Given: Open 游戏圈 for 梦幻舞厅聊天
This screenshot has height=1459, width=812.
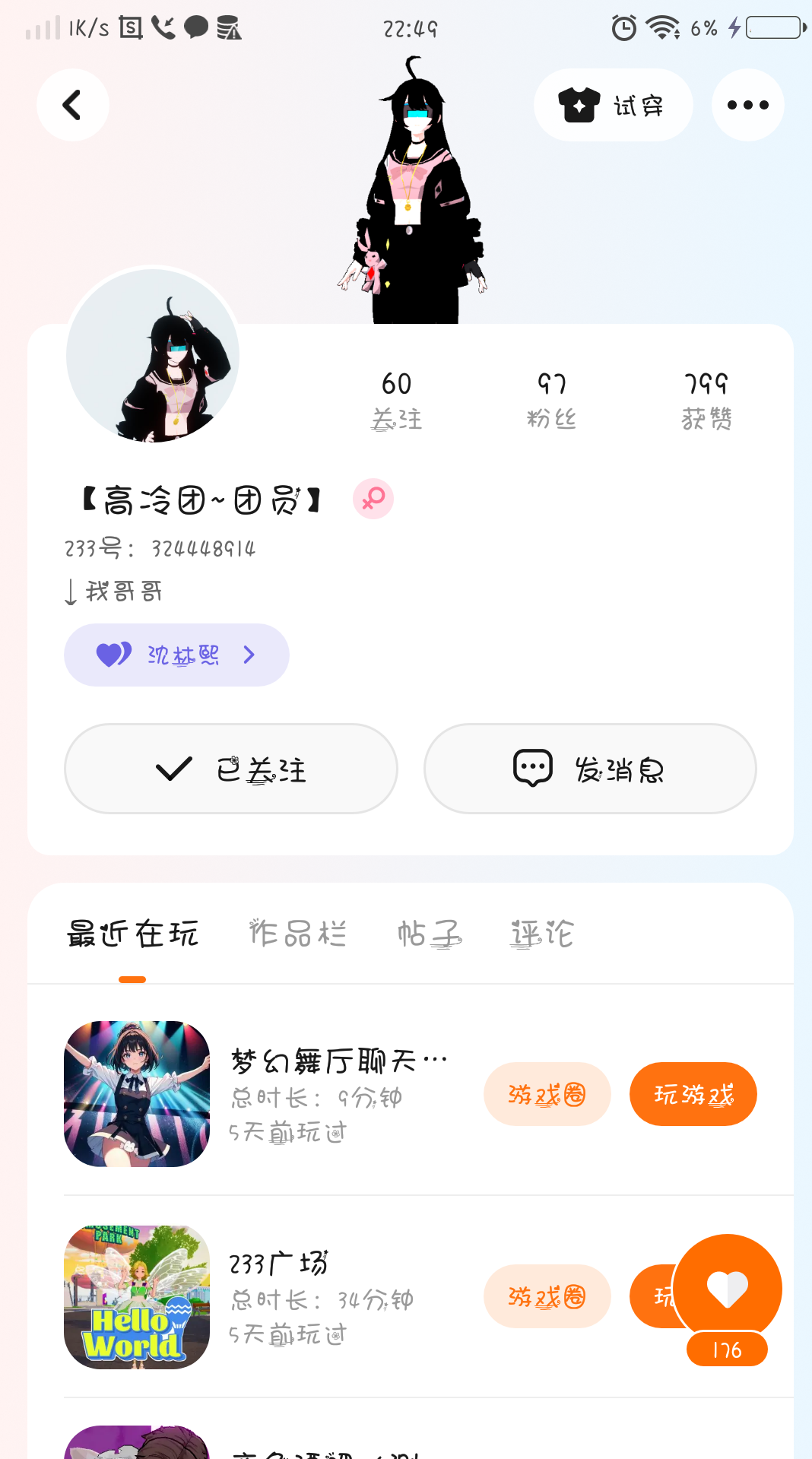Looking at the screenshot, I should coord(547,1094).
